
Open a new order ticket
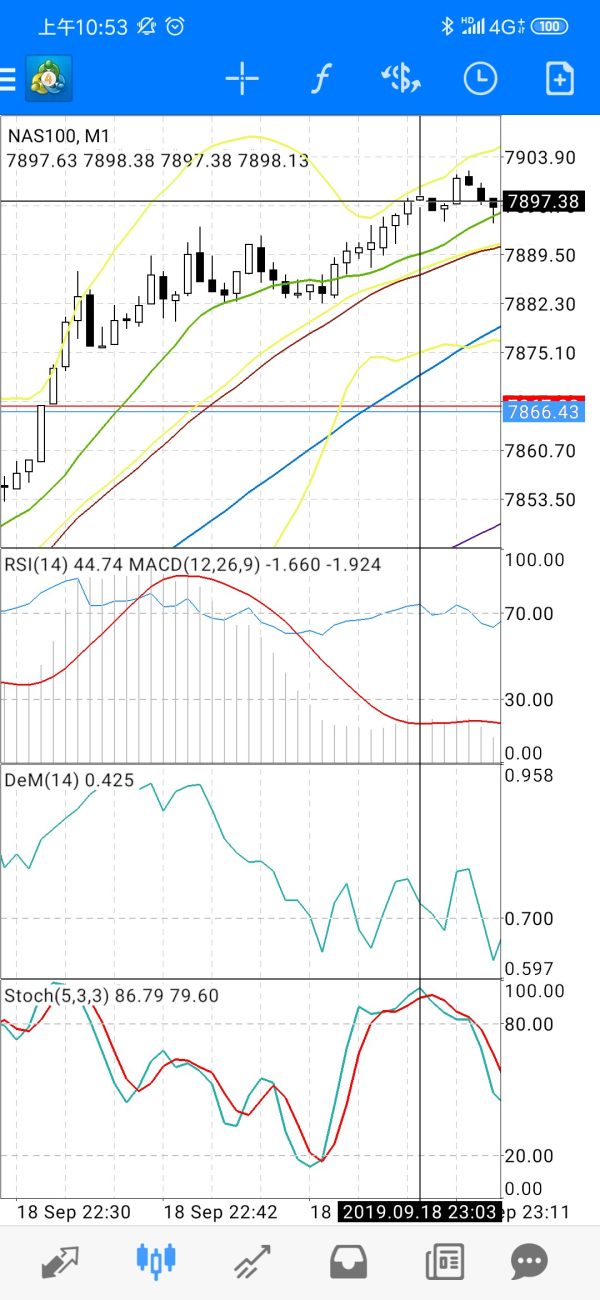click(x=560, y=79)
